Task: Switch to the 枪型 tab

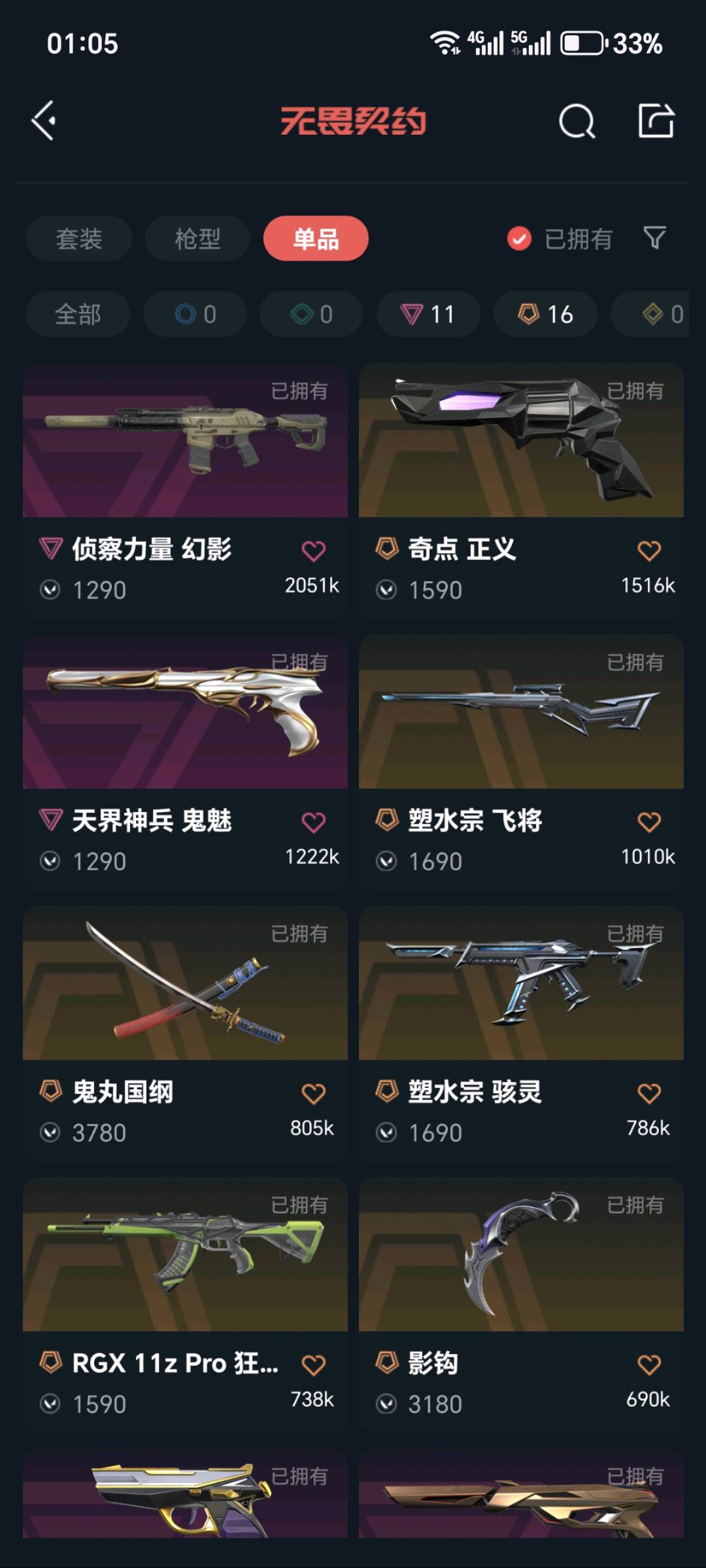Action: point(197,239)
